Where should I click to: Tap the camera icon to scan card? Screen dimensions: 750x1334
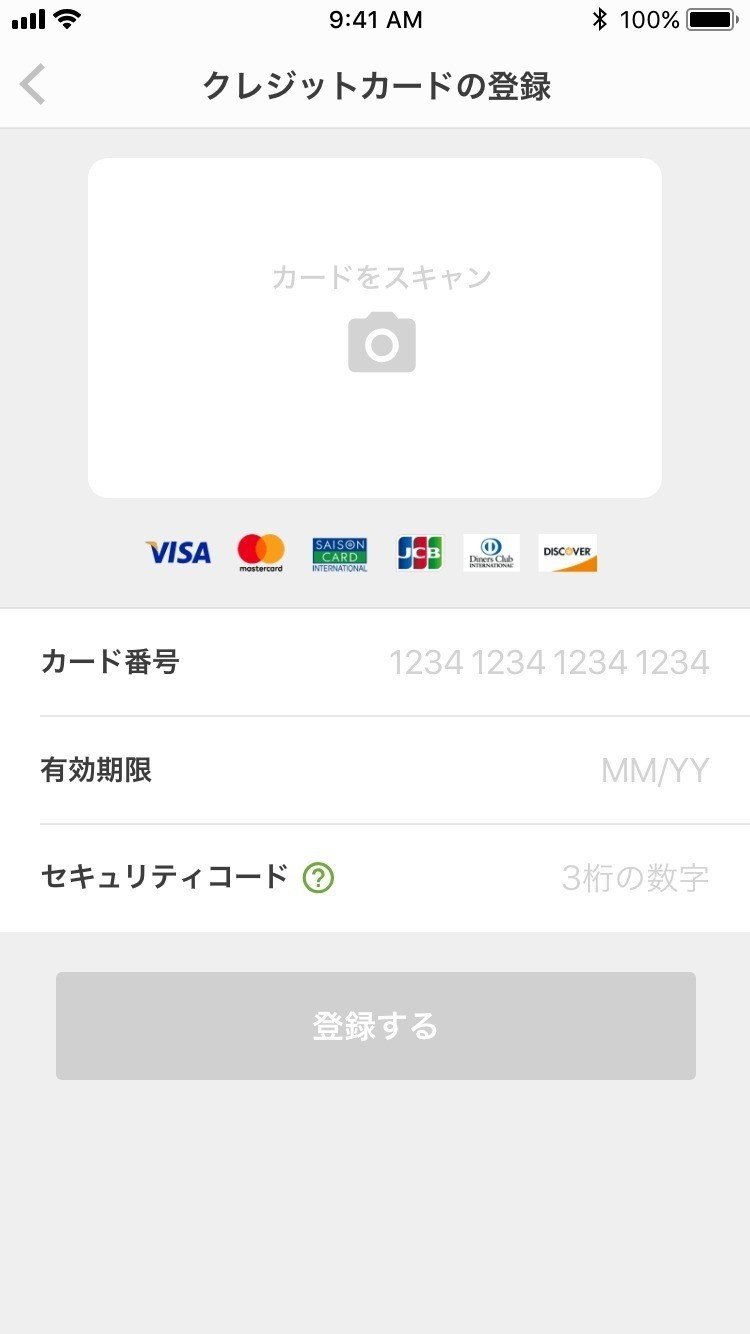[x=381, y=342]
